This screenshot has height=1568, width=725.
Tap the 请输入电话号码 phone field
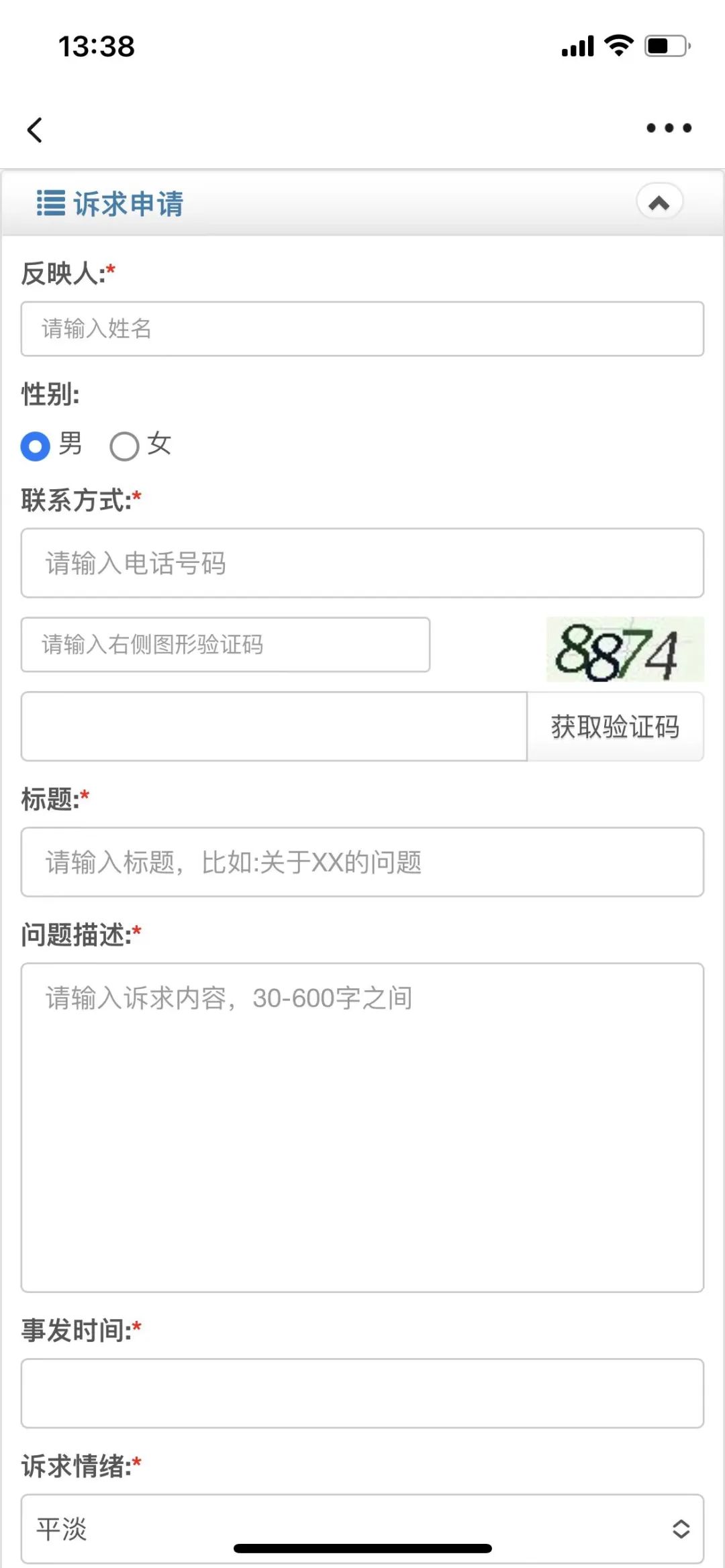[x=362, y=563]
